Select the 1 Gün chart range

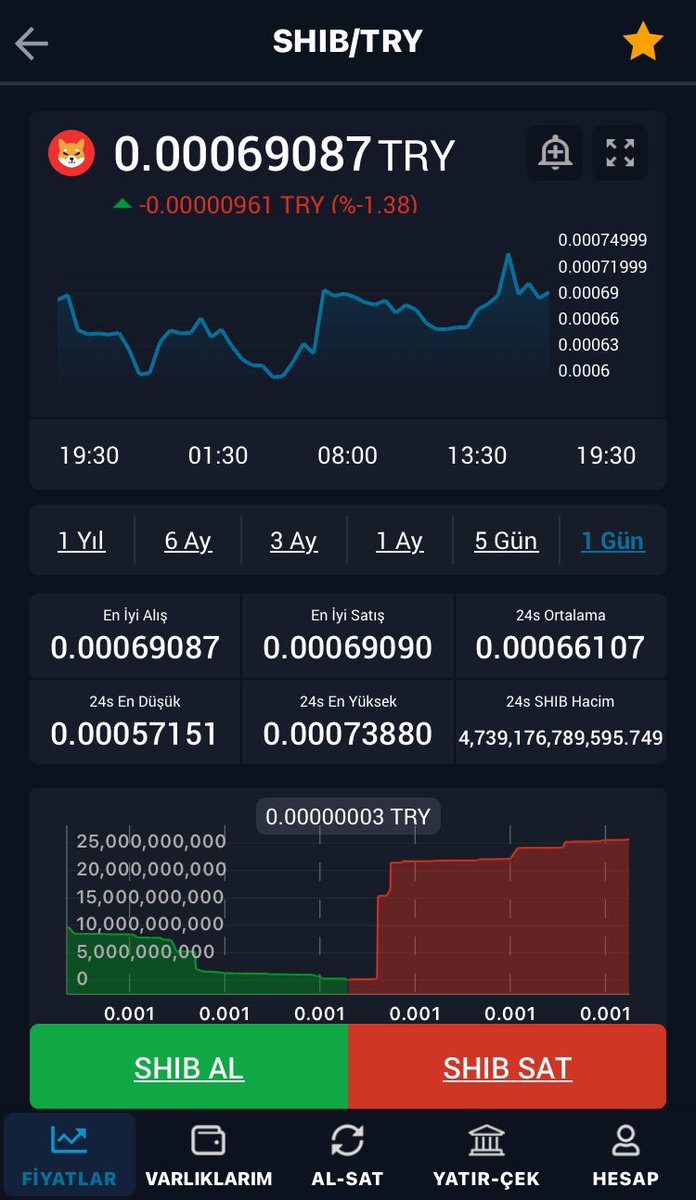613,541
